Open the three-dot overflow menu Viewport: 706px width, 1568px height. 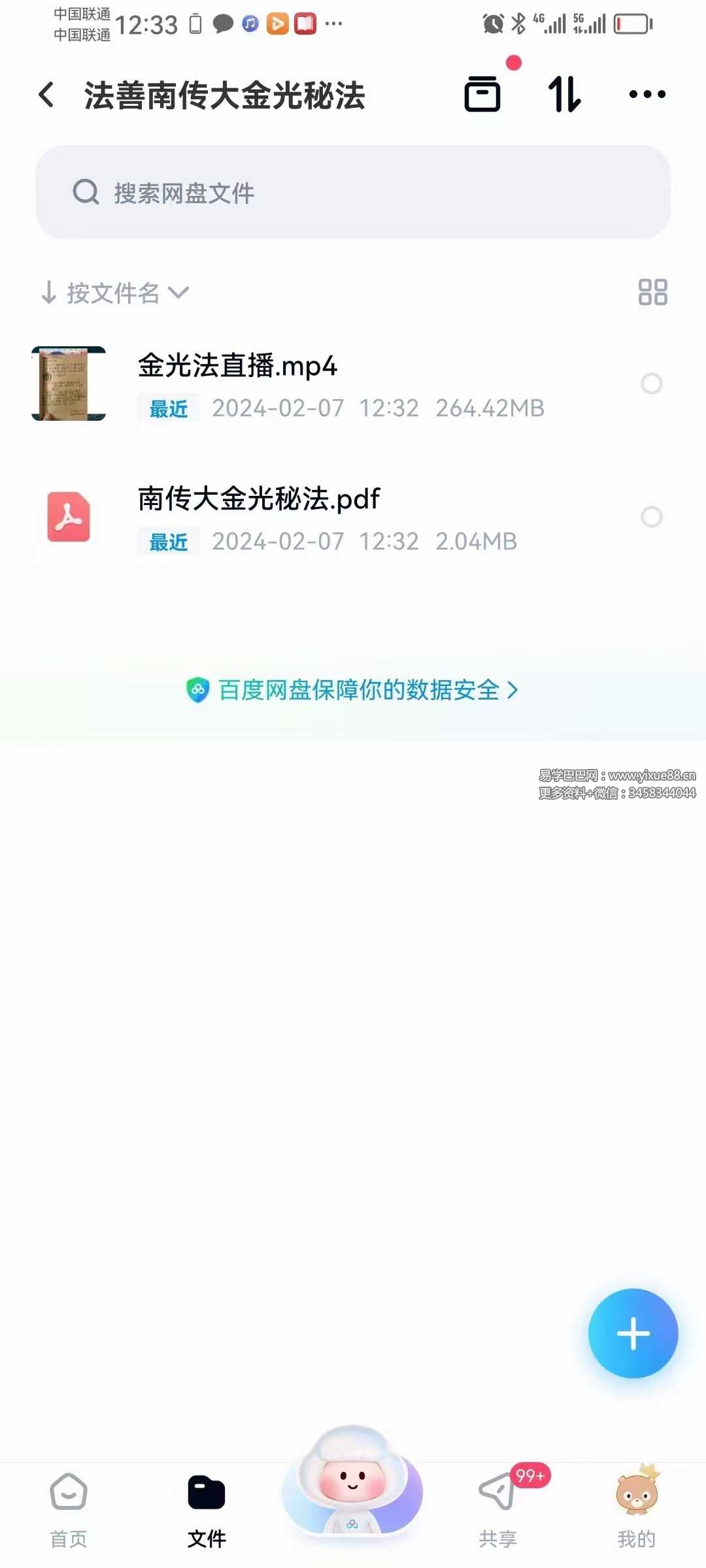point(647,94)
